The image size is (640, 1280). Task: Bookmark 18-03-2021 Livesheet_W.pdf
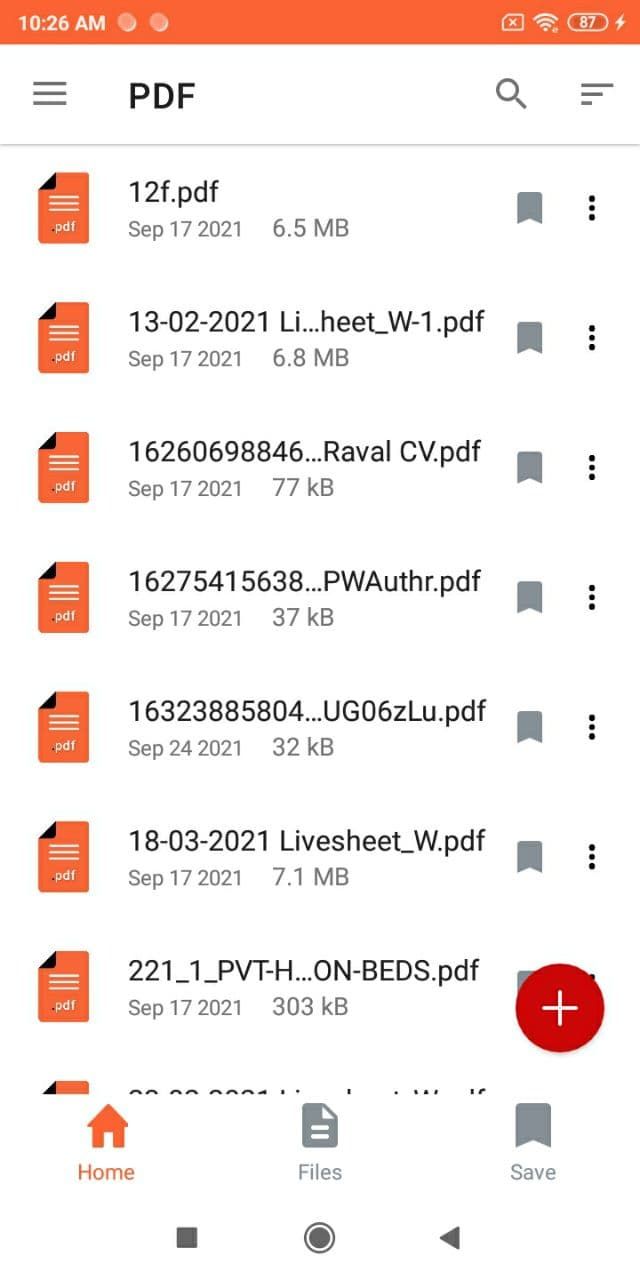coord(529,858)
